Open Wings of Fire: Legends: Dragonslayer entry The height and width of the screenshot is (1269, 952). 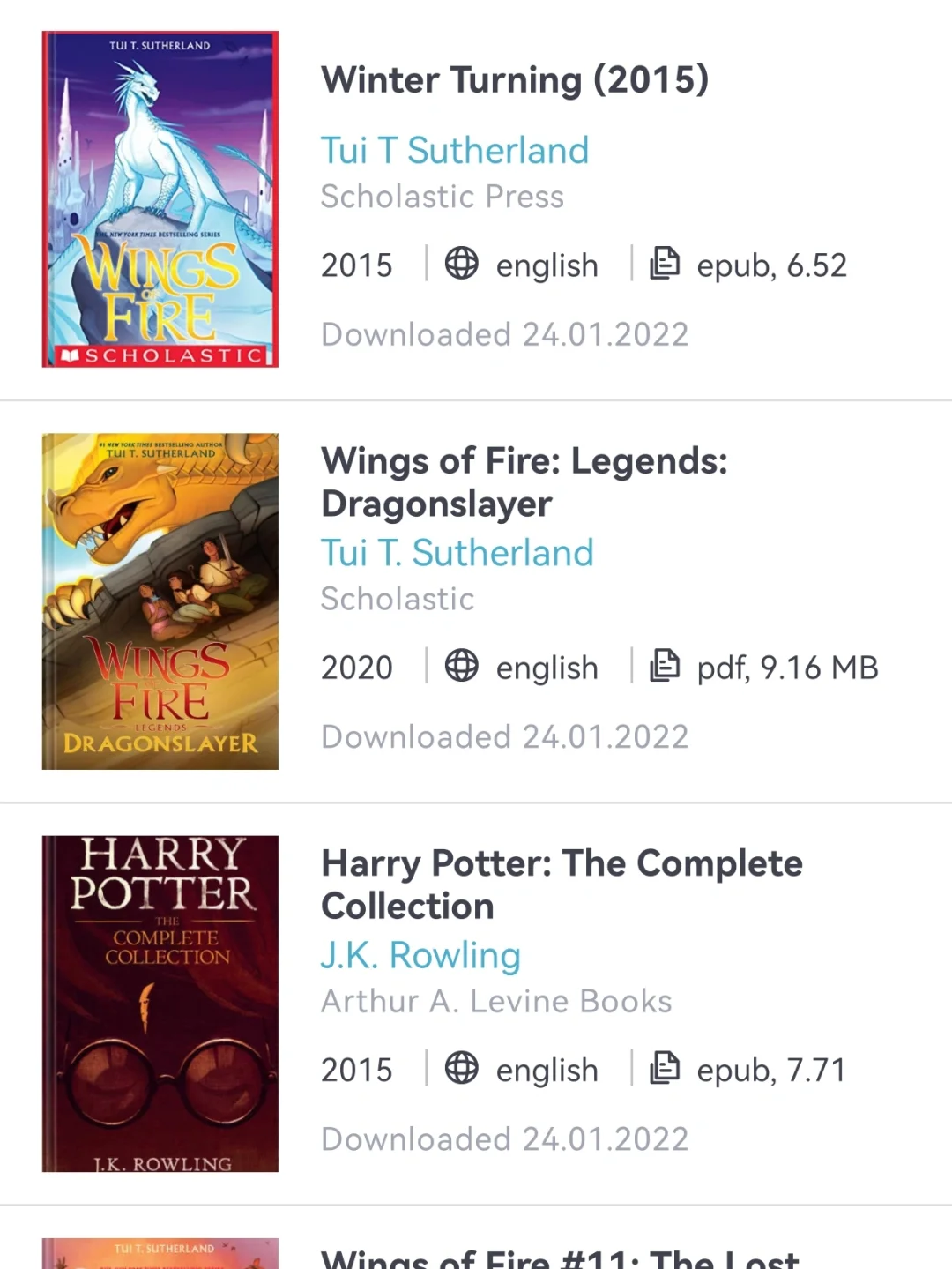click(524, 481)
